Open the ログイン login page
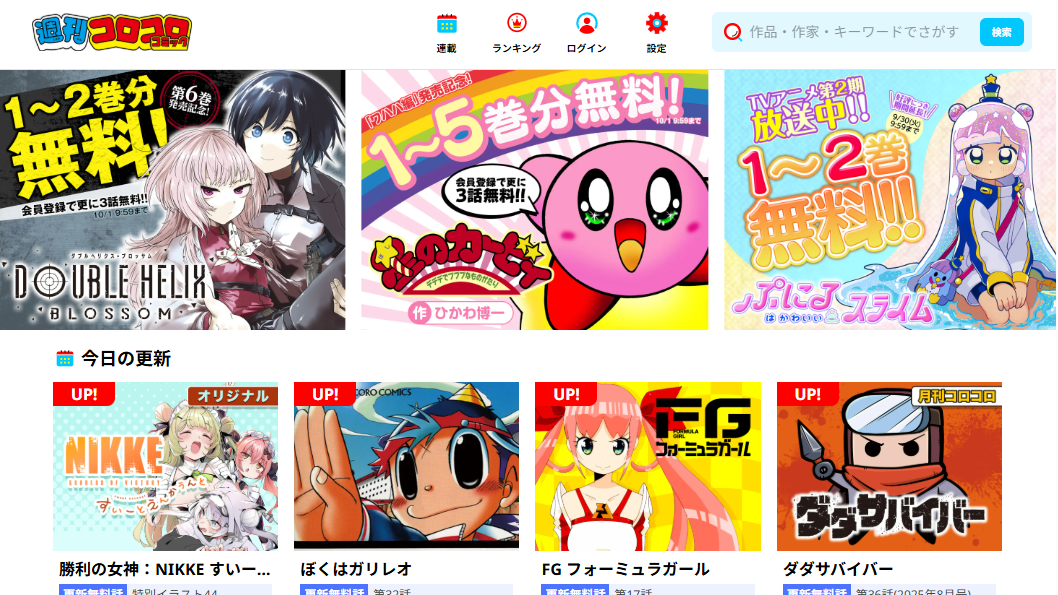Screen dimensions: 1058x595 click(x=586, y=32)
